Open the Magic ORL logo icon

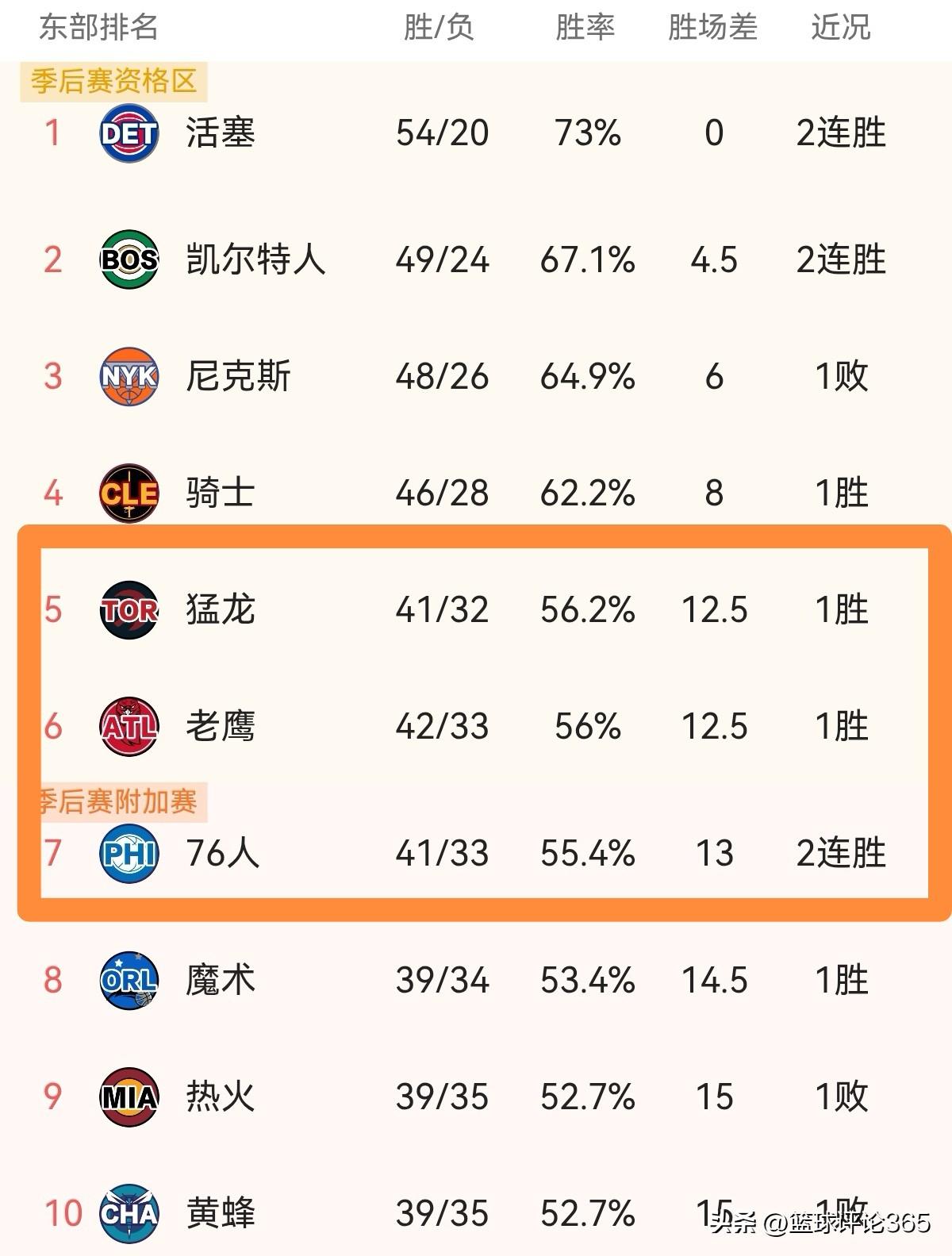(128, 981)
